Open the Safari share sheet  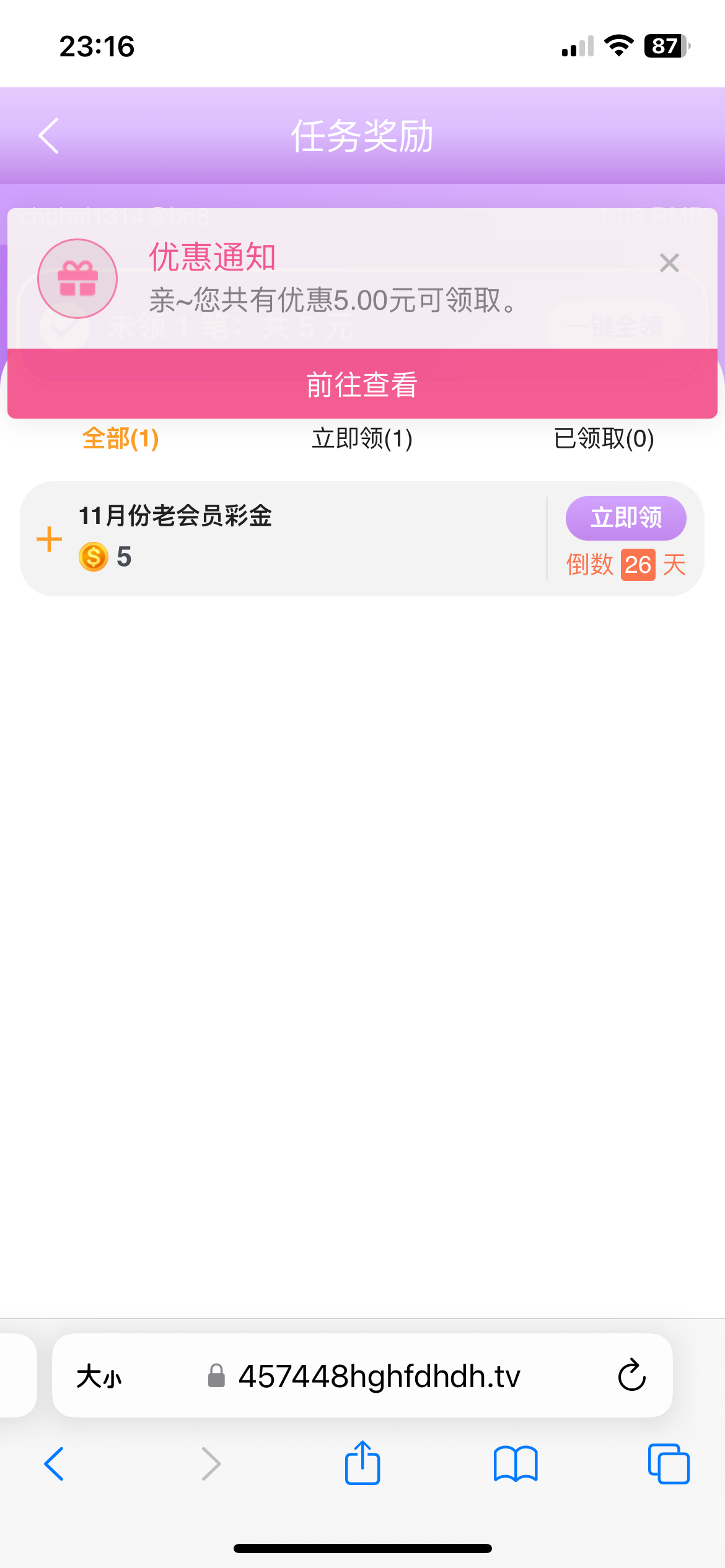(x=362, y=1463)
